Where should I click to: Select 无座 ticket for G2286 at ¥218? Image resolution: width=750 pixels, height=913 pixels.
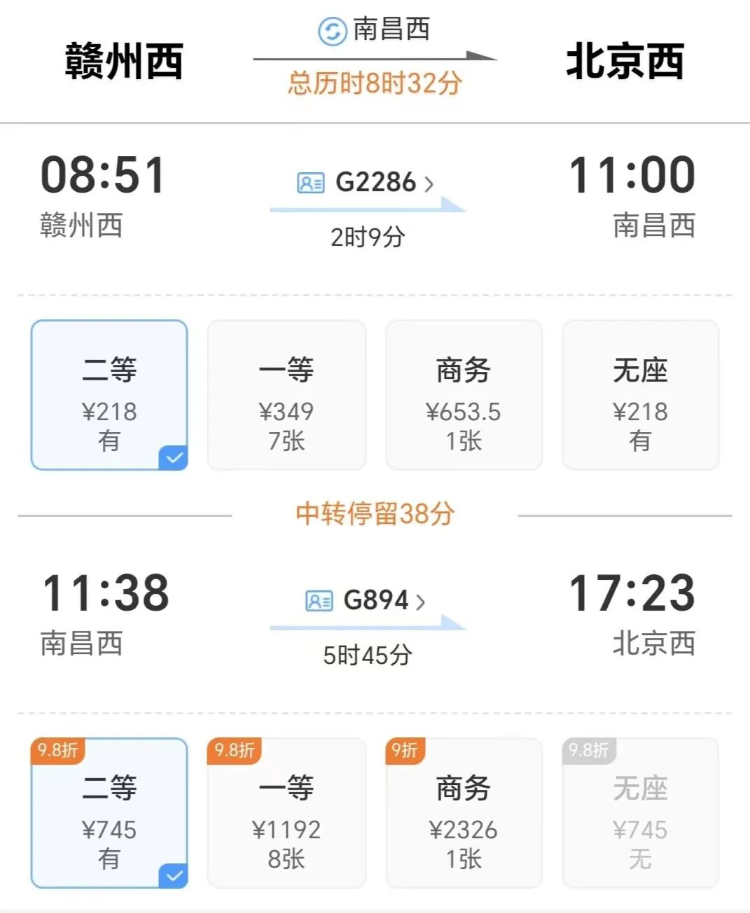[x=640, y=395]
